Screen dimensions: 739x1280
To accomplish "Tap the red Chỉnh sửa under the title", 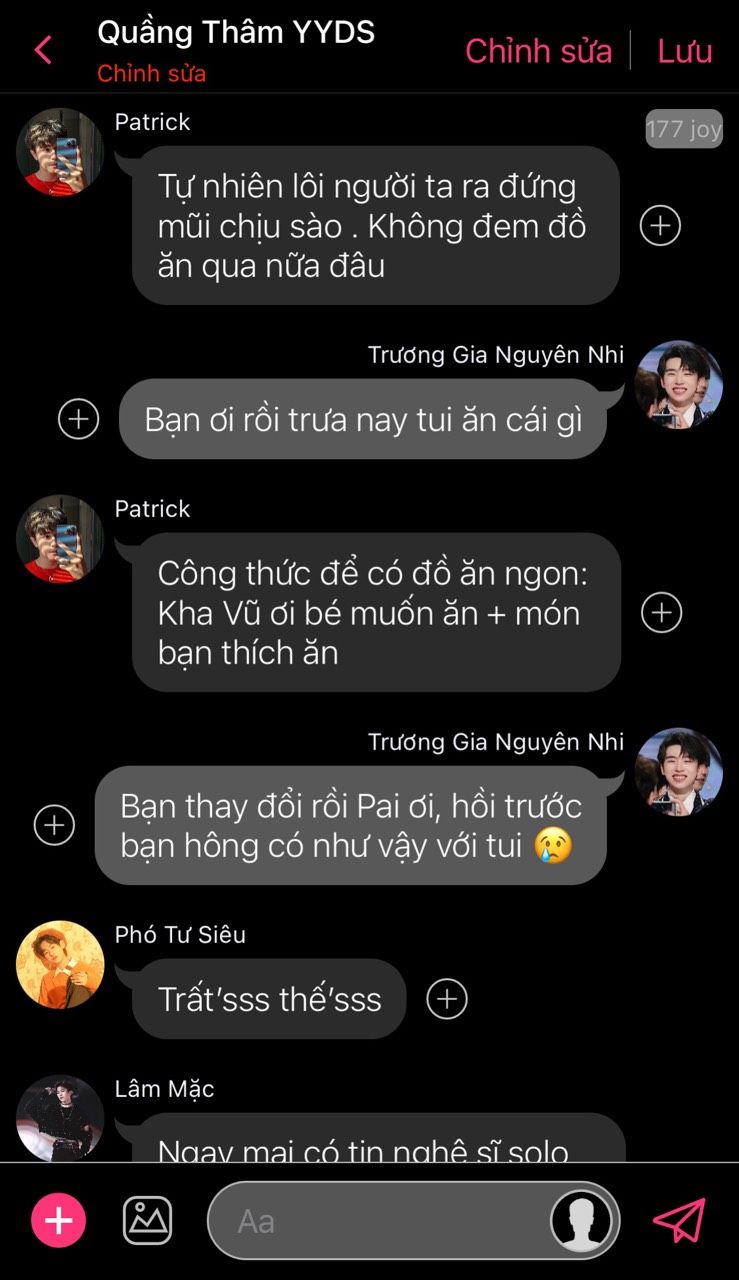I will coord(152,74).
